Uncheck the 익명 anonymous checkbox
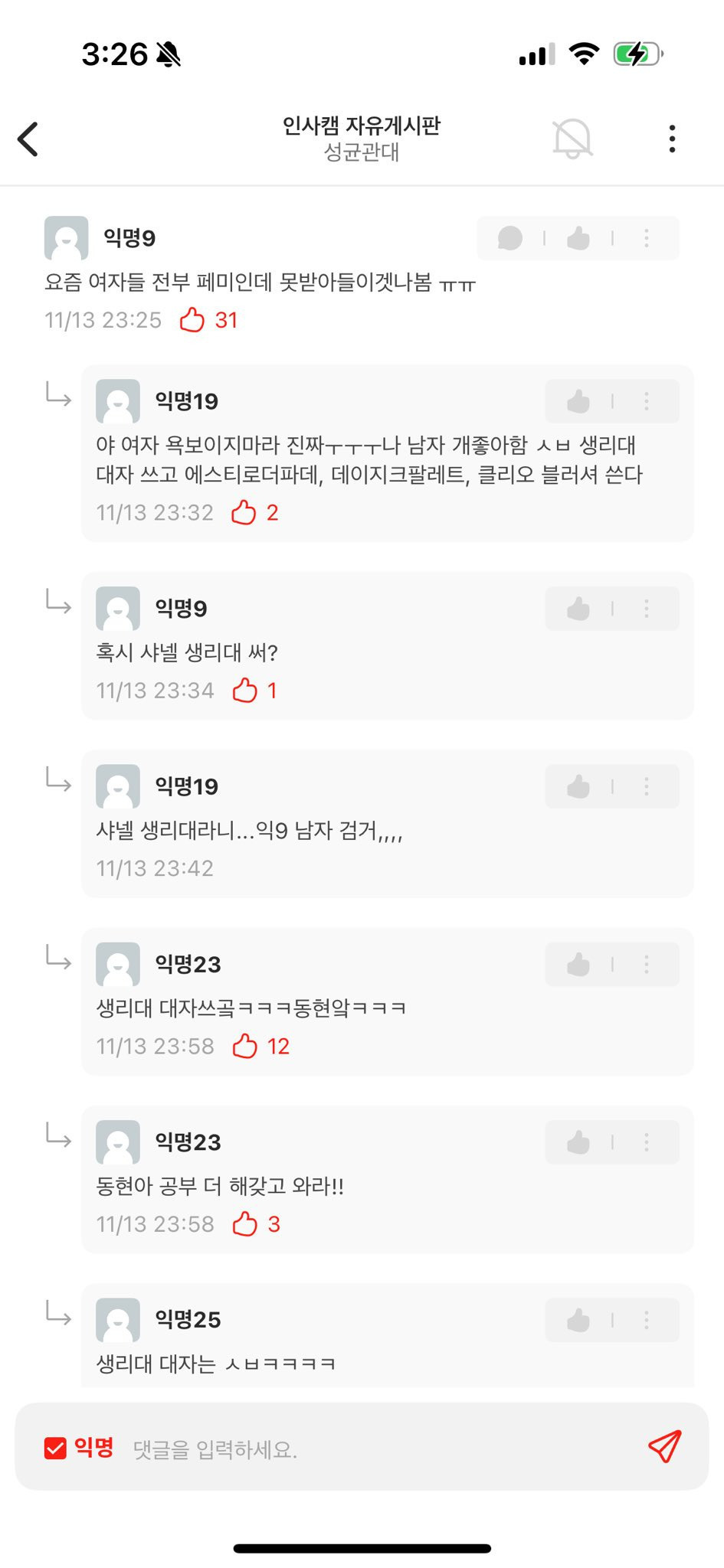 tap(55, 1448)
